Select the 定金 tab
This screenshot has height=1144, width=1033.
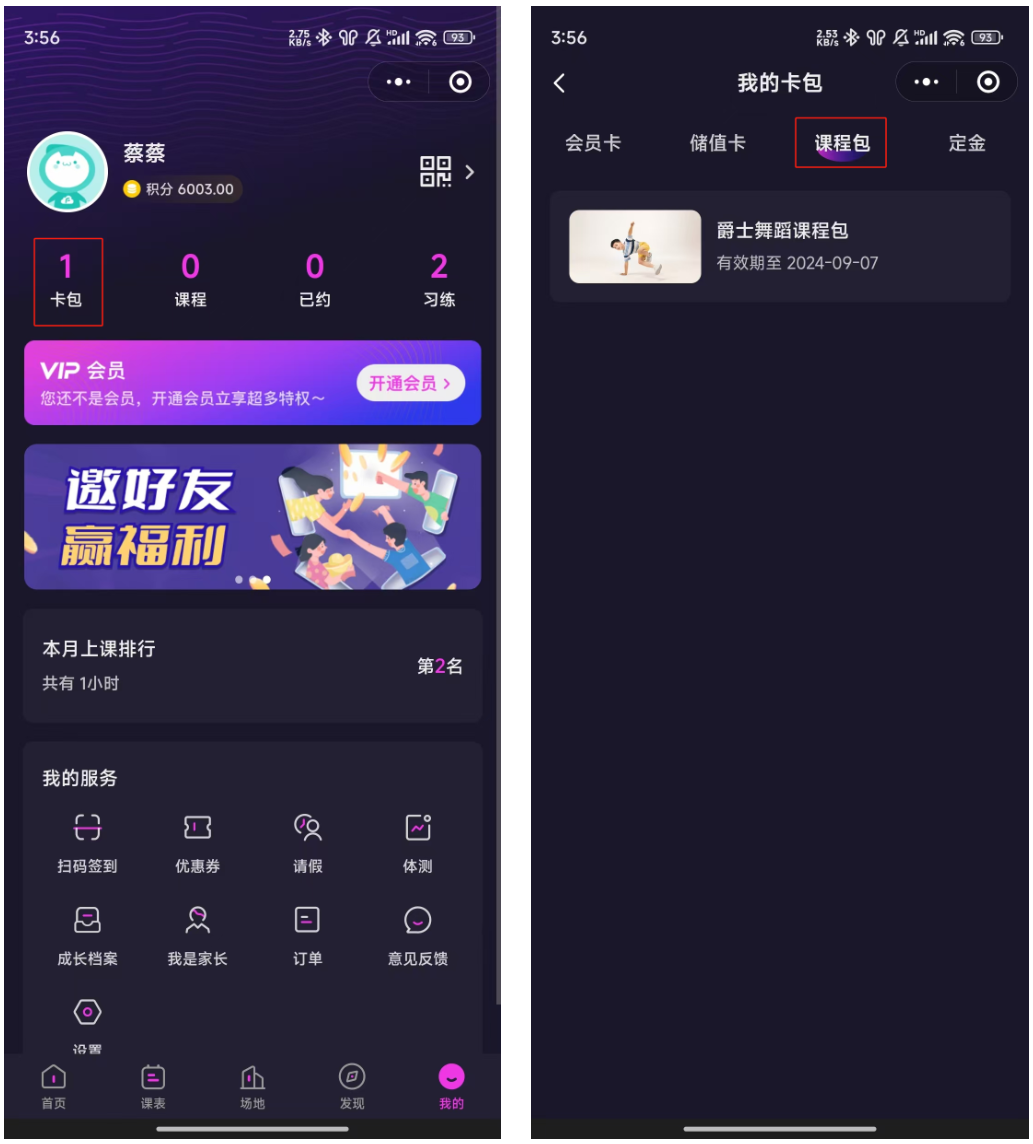(x=966, y=143)
